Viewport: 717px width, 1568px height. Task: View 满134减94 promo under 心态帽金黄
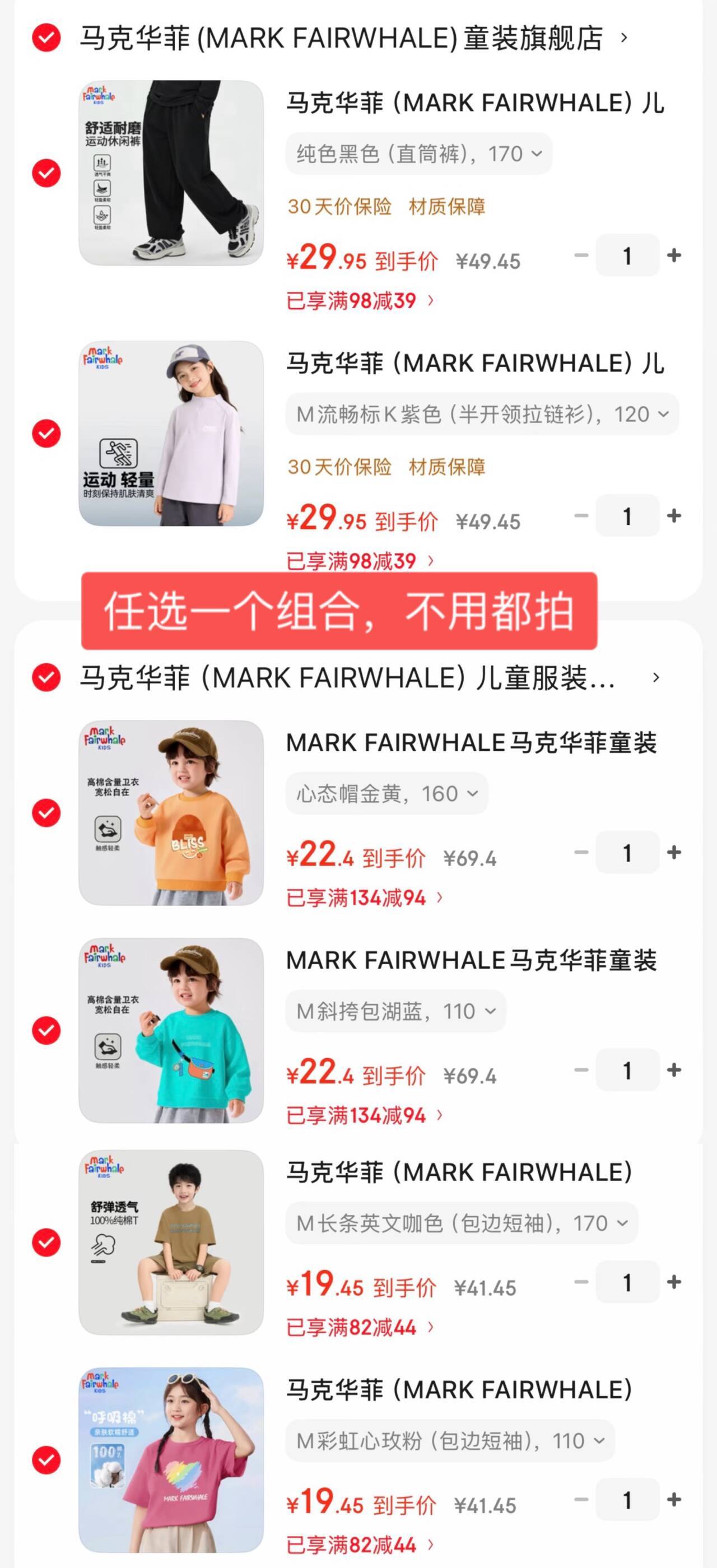tap(365, 898)
